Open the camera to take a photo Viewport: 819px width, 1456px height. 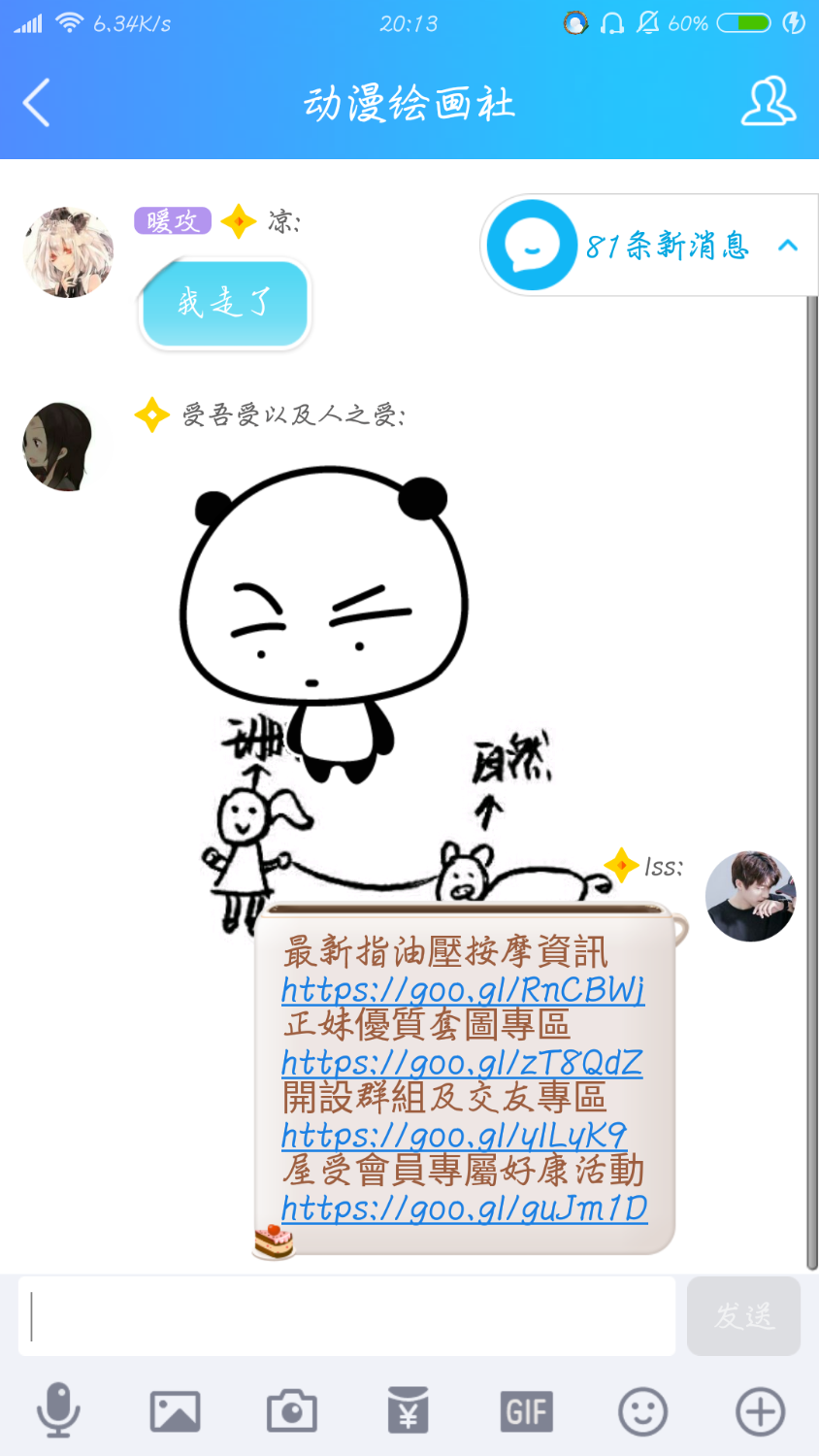pos(292,1411)
